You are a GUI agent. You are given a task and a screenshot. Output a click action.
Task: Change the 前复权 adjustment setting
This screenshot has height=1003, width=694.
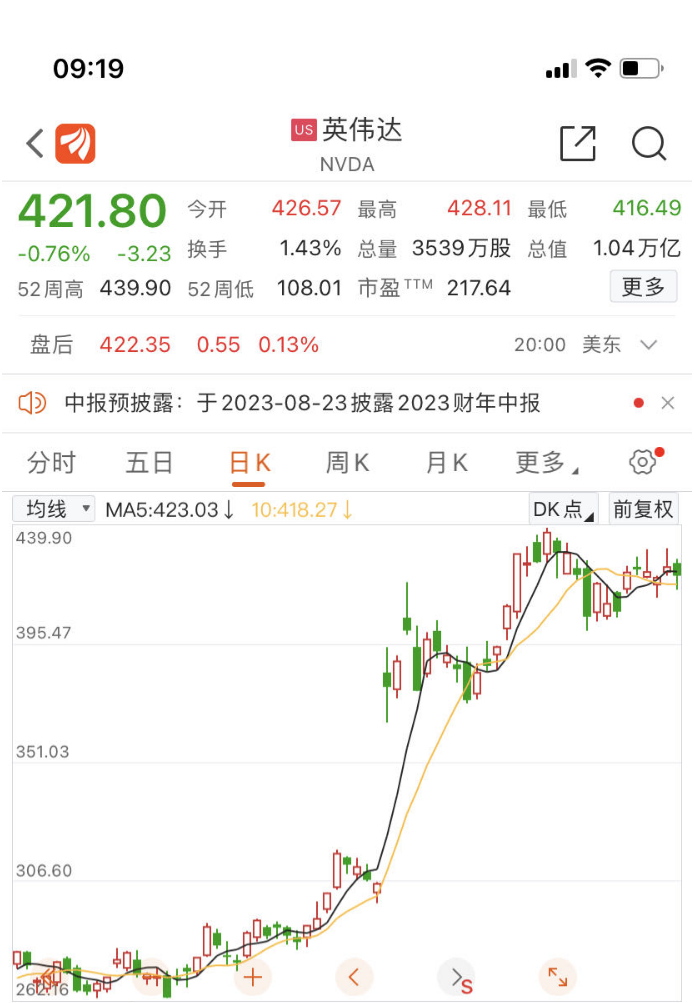click(x=643, y=509)
